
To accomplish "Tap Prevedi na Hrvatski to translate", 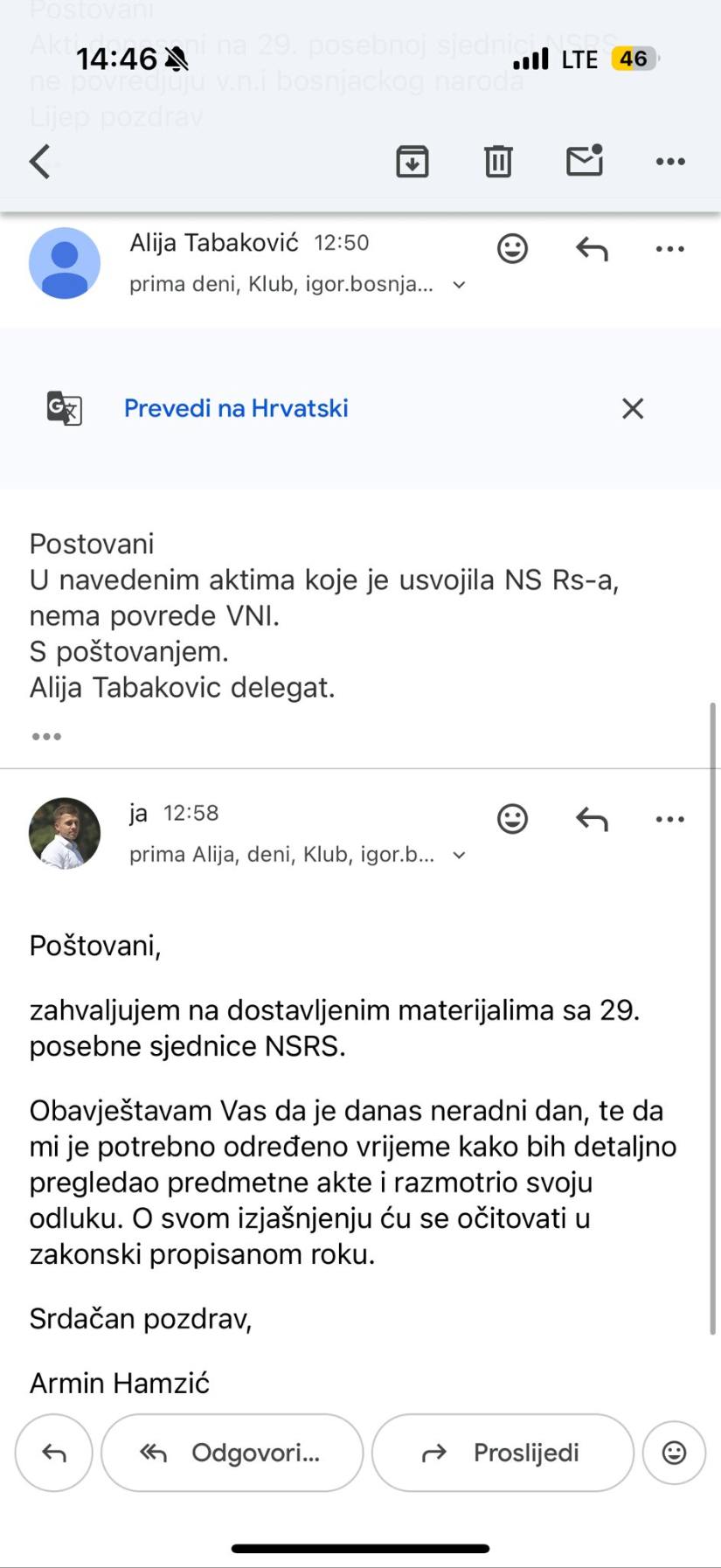I will (x=236, y=408).
